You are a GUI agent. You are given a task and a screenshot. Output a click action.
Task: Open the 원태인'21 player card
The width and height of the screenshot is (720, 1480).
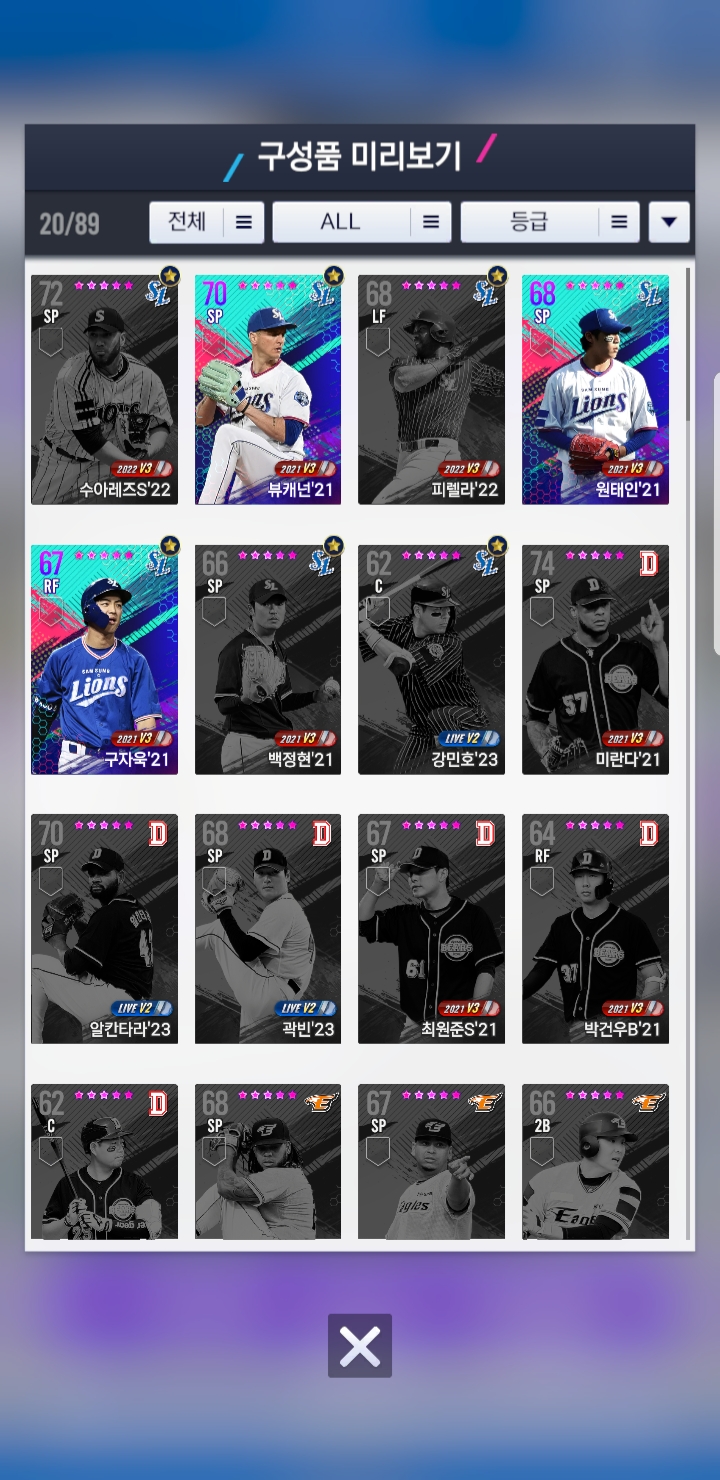[595, 390]
